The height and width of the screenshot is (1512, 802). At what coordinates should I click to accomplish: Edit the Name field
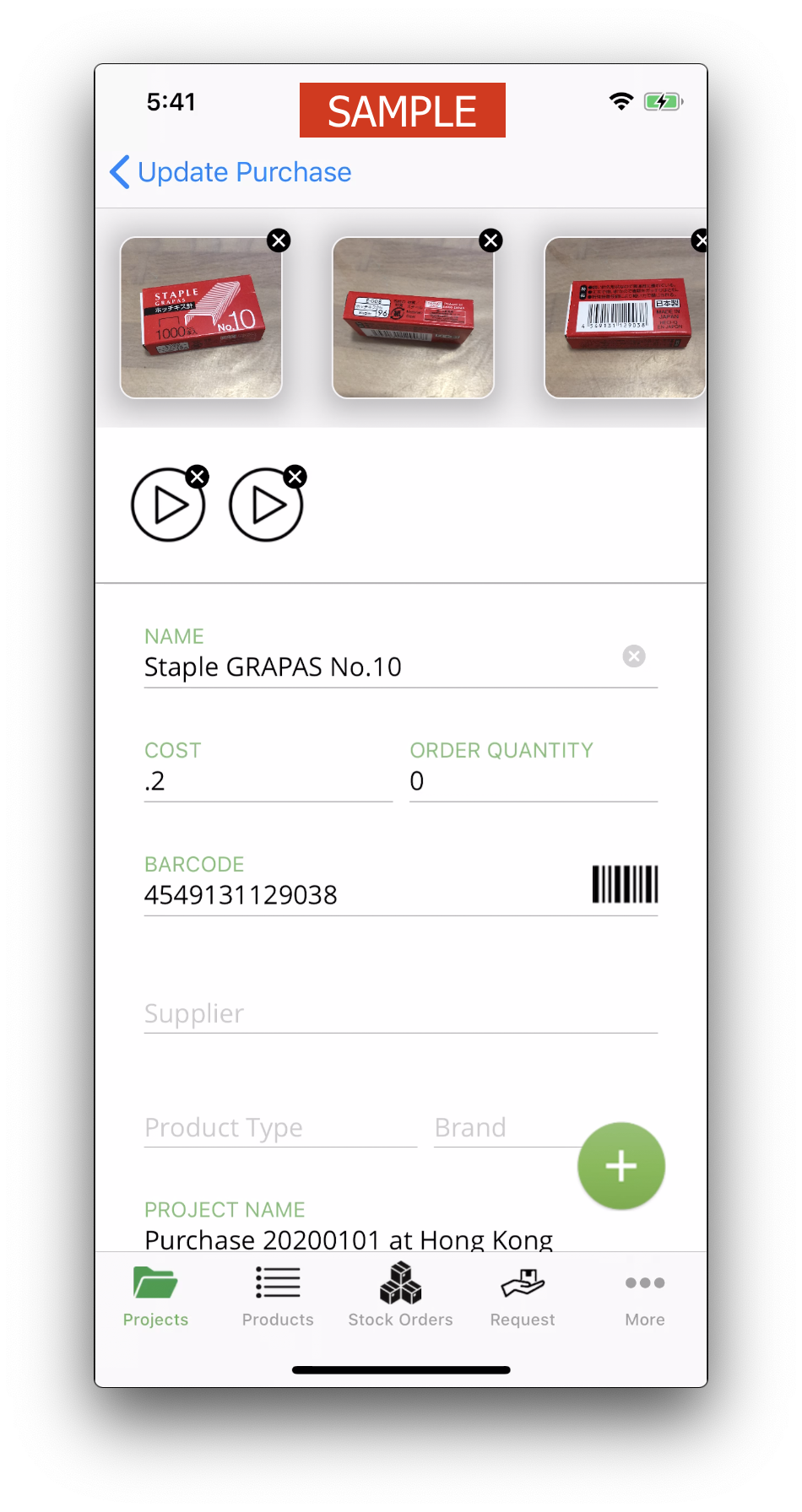click(371, 667)
